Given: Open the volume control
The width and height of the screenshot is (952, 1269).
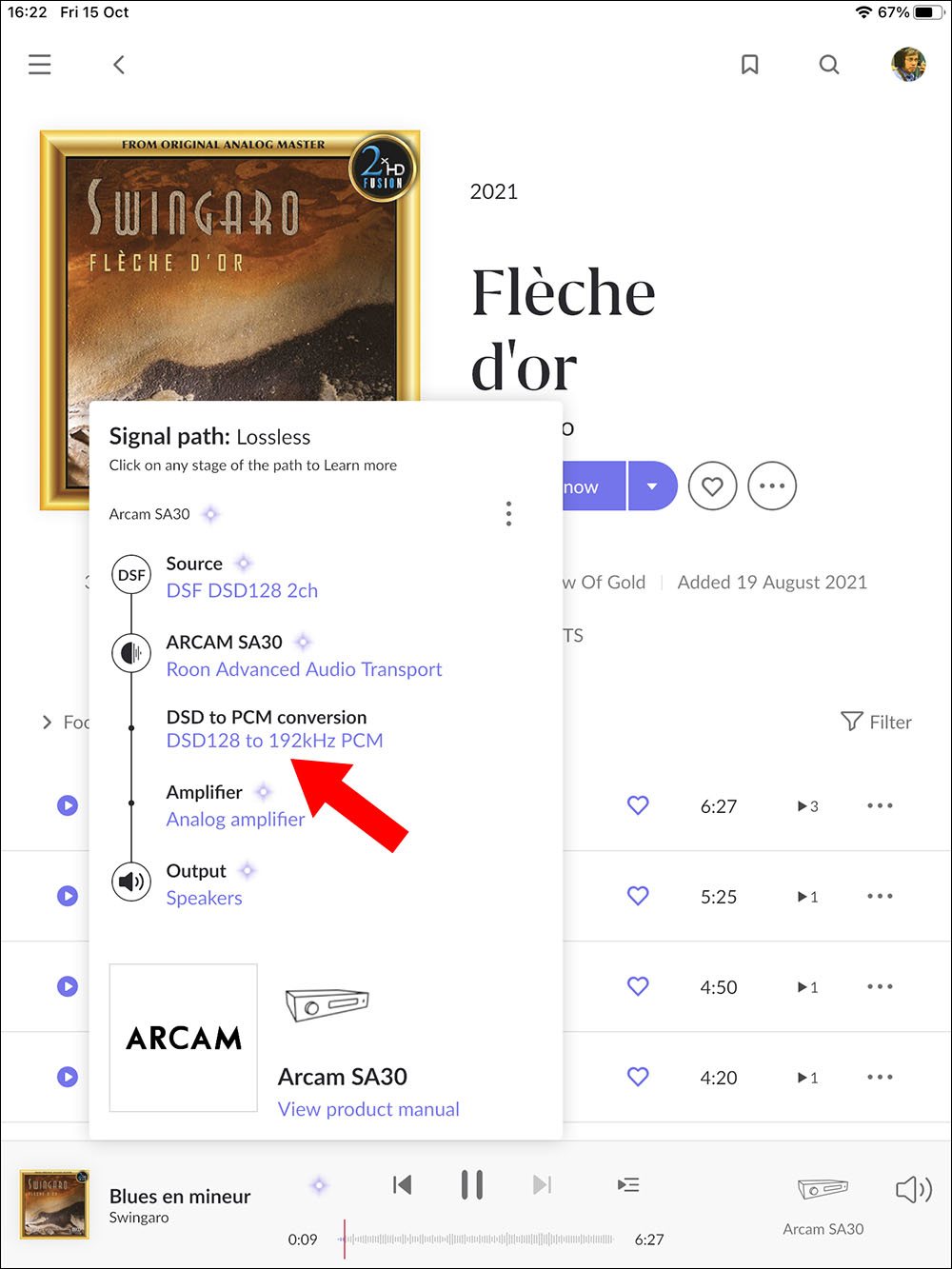Looking at the screenshot, I should click(x=913, y=1189).
